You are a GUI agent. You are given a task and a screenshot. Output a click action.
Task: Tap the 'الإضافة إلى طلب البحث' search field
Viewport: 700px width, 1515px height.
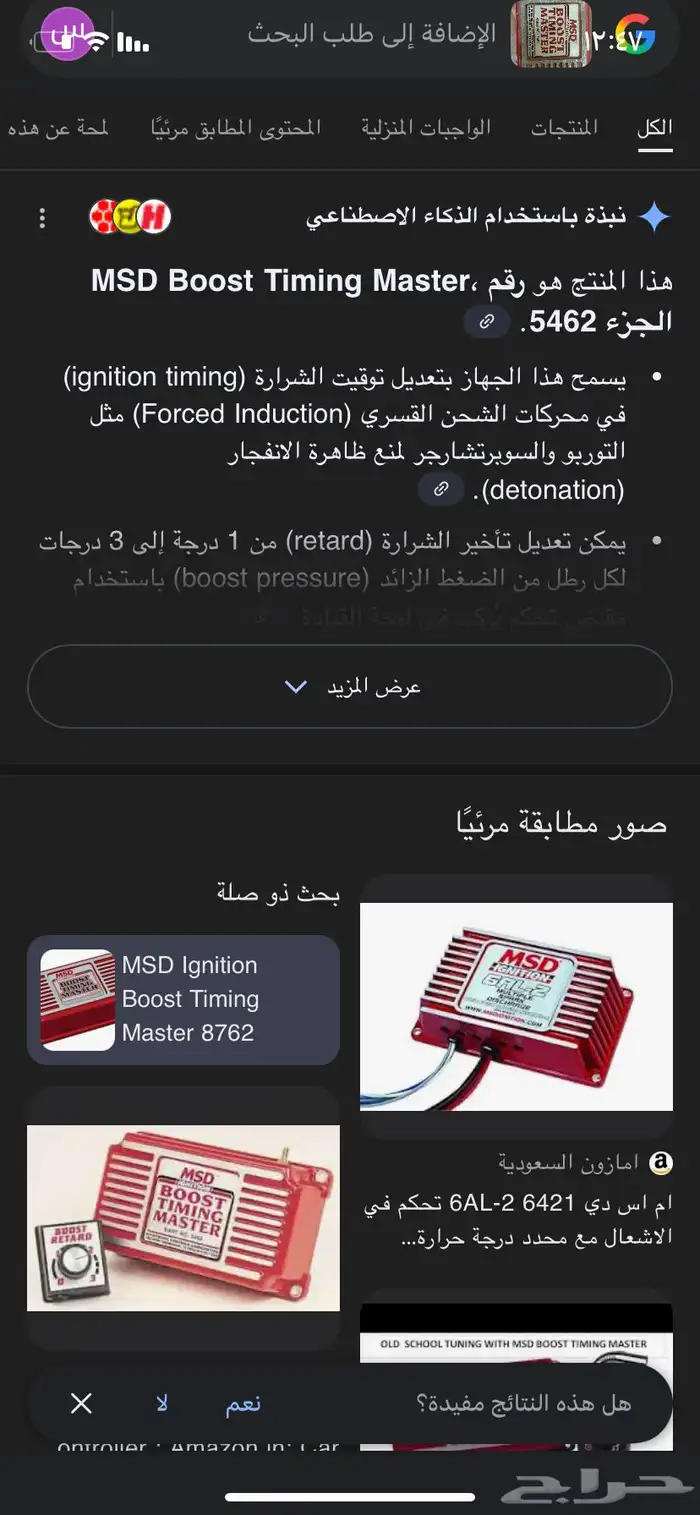pyautogui.click(x=372, y=34)
